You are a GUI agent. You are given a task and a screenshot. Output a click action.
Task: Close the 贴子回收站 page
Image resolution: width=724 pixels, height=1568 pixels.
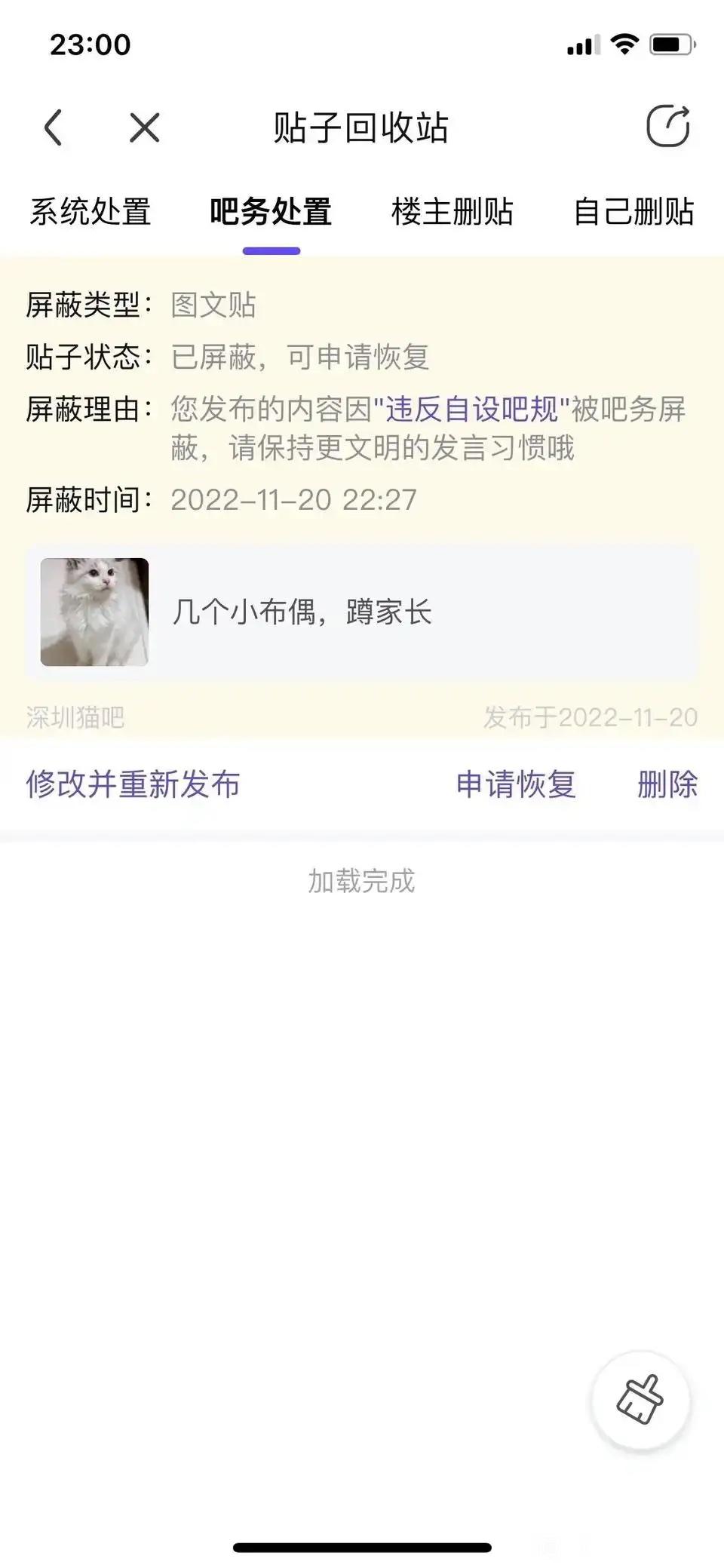[x=144, y=127]
